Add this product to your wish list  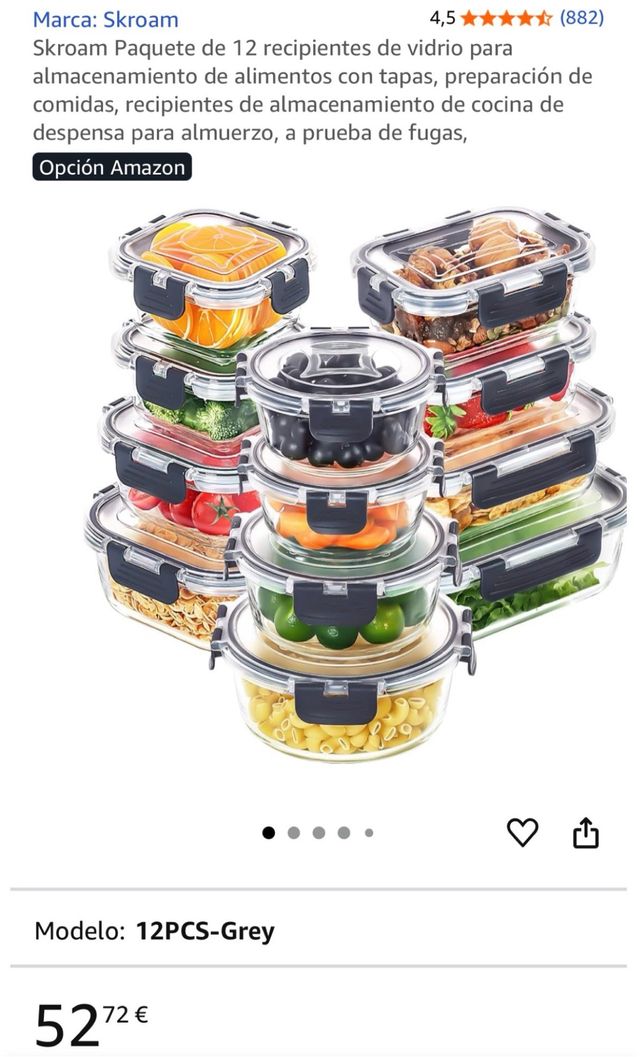point(522,832)
